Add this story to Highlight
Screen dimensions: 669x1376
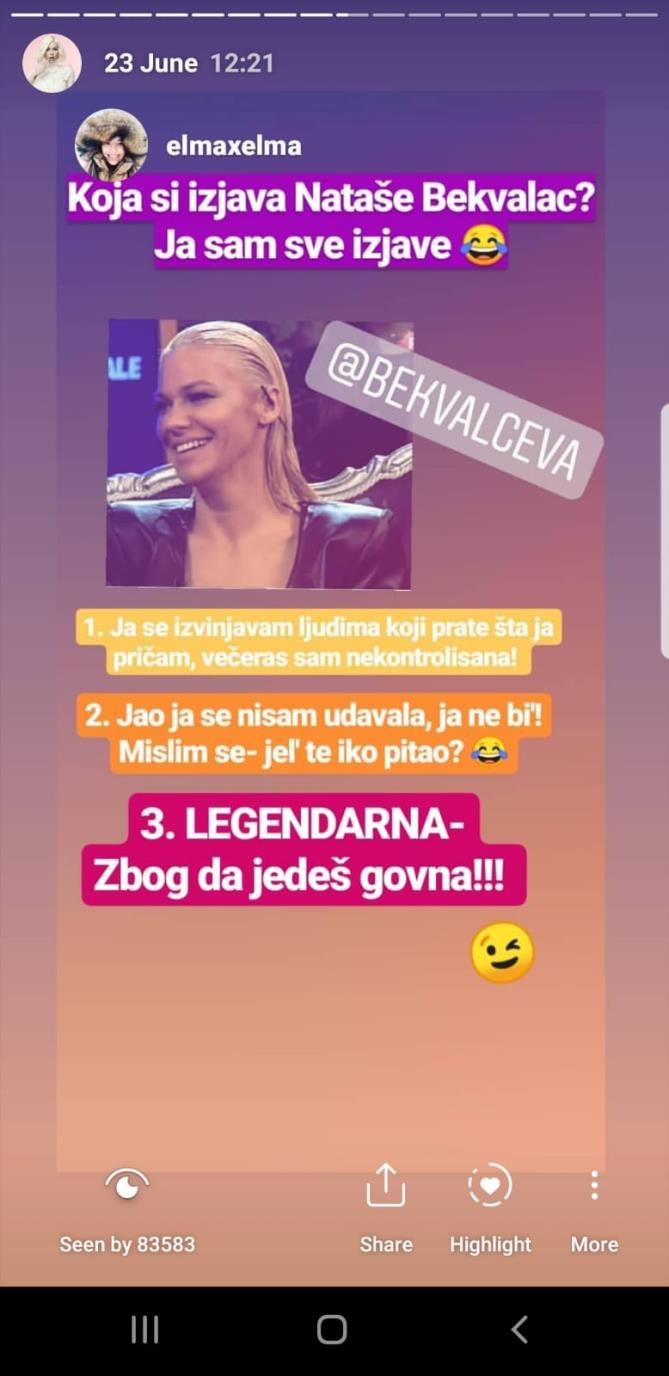point(490,1208)
